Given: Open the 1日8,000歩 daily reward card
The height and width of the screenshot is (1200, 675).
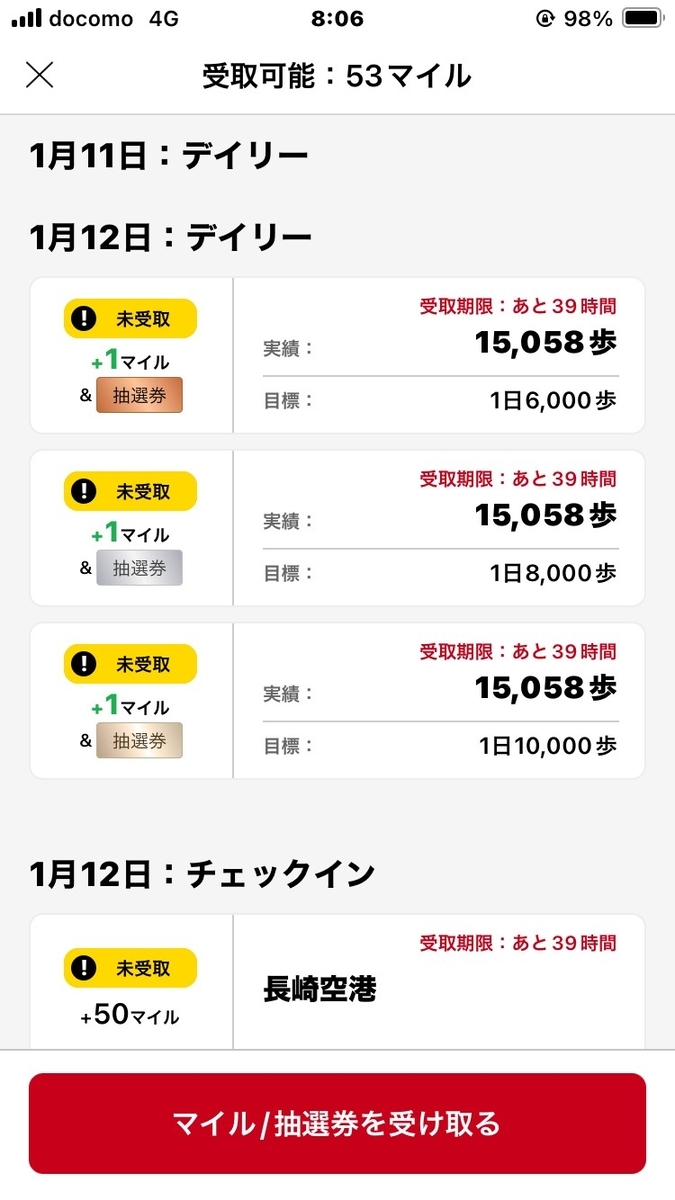Looking at the screenshot, I should [x=337, y=528].
